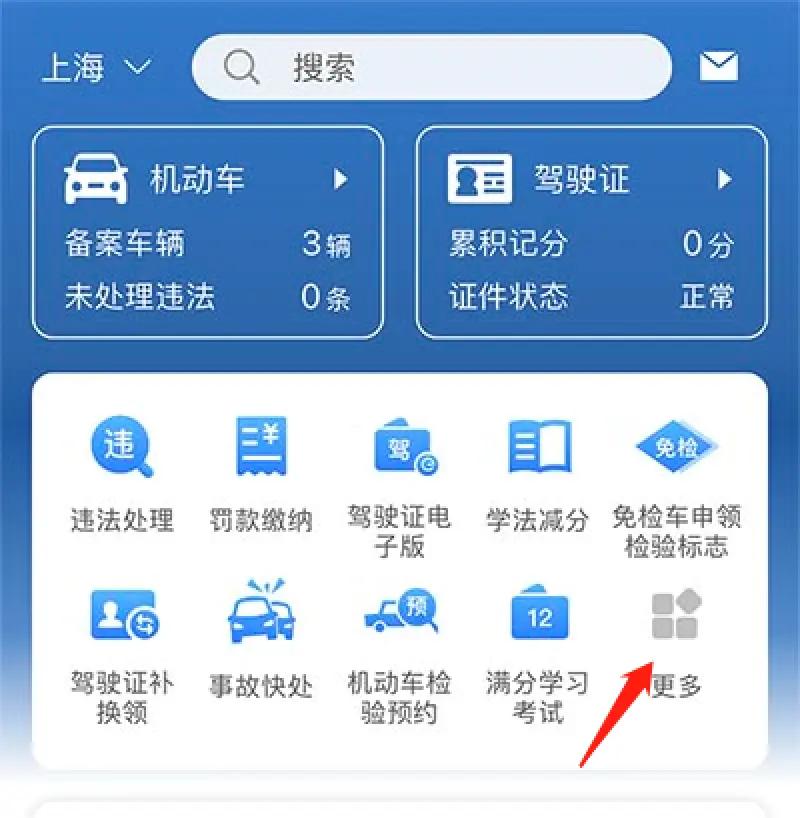Open the 违法处理 (violation handling) icon
800x818 pixels.
[122, 452]
